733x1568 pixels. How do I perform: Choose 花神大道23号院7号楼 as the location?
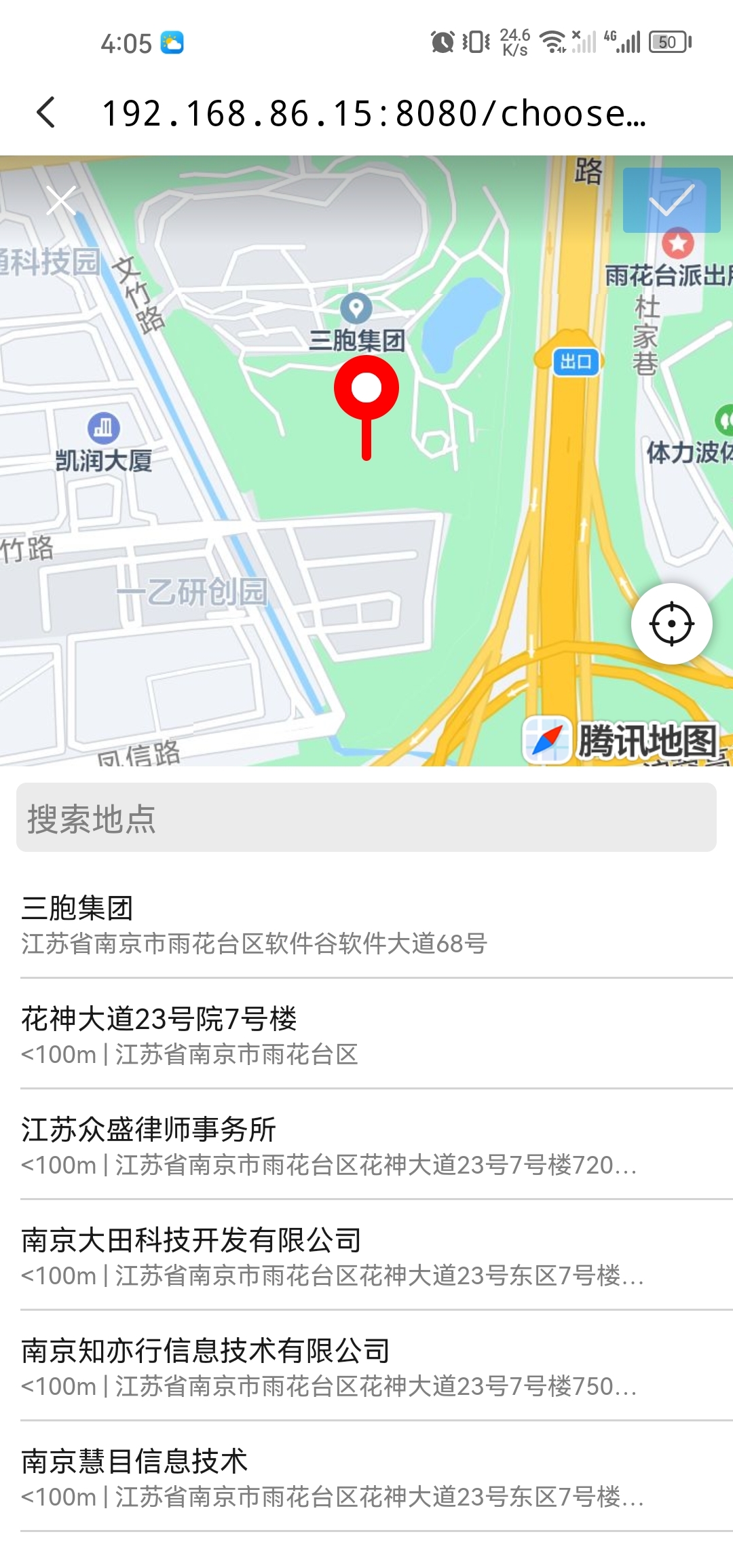pyautogui.click(x=366, y=1034)
